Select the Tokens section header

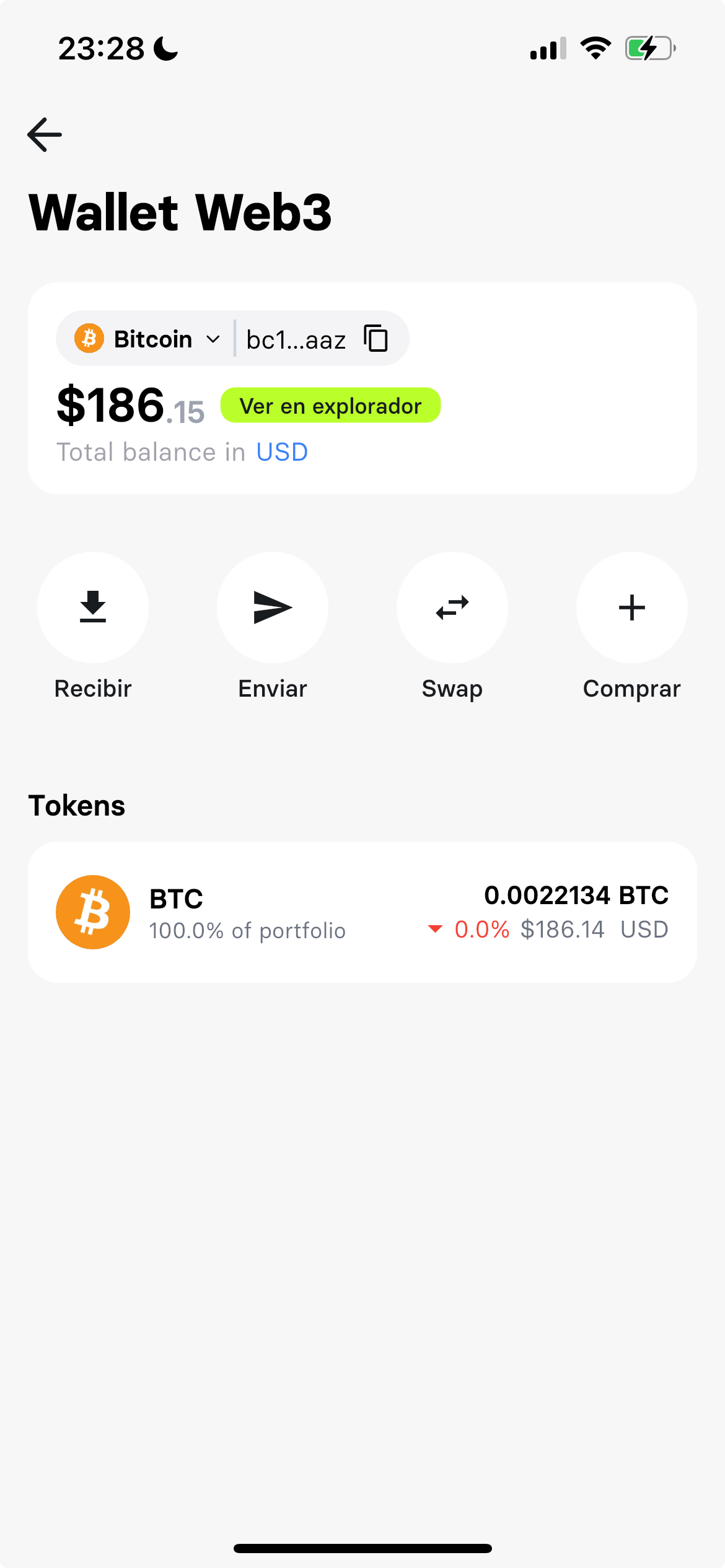point(77,805)
